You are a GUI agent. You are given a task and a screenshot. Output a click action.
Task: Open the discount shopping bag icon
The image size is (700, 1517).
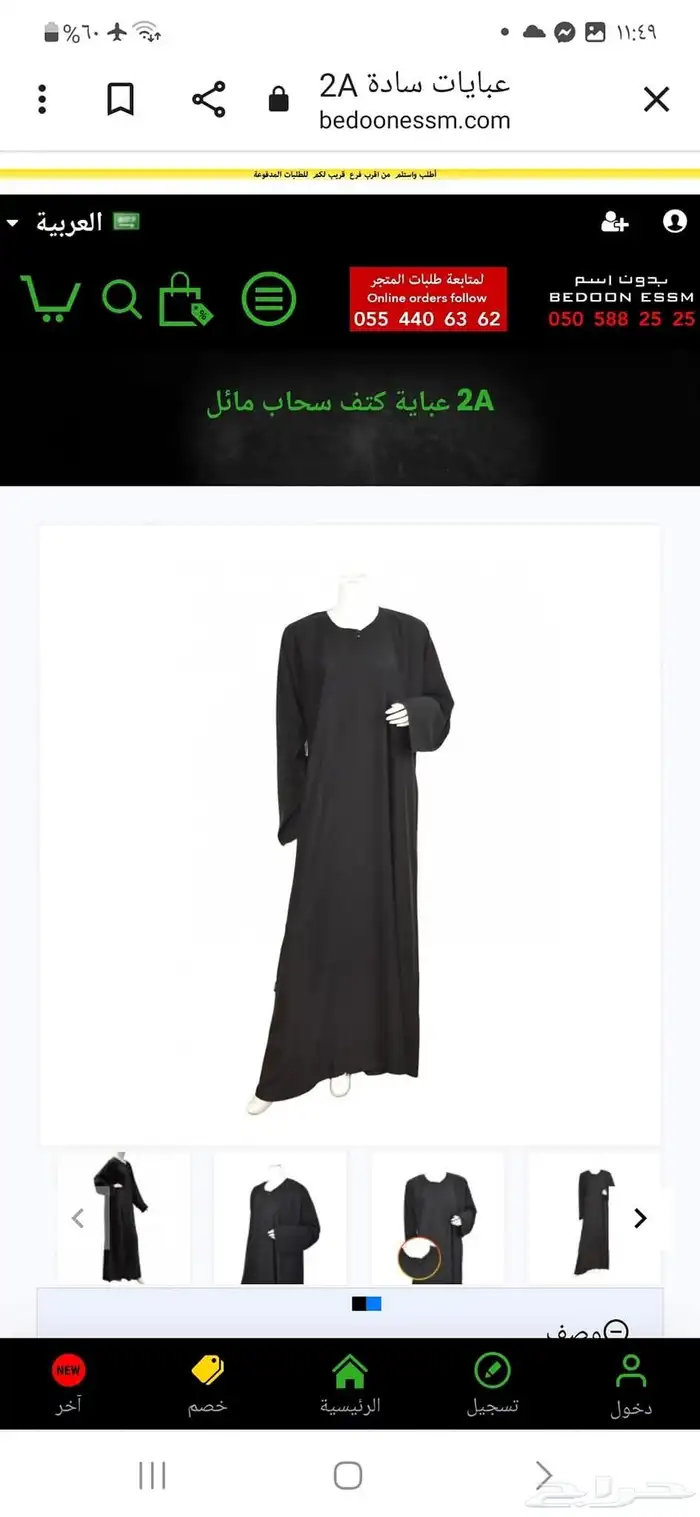[x=187, y=299]
